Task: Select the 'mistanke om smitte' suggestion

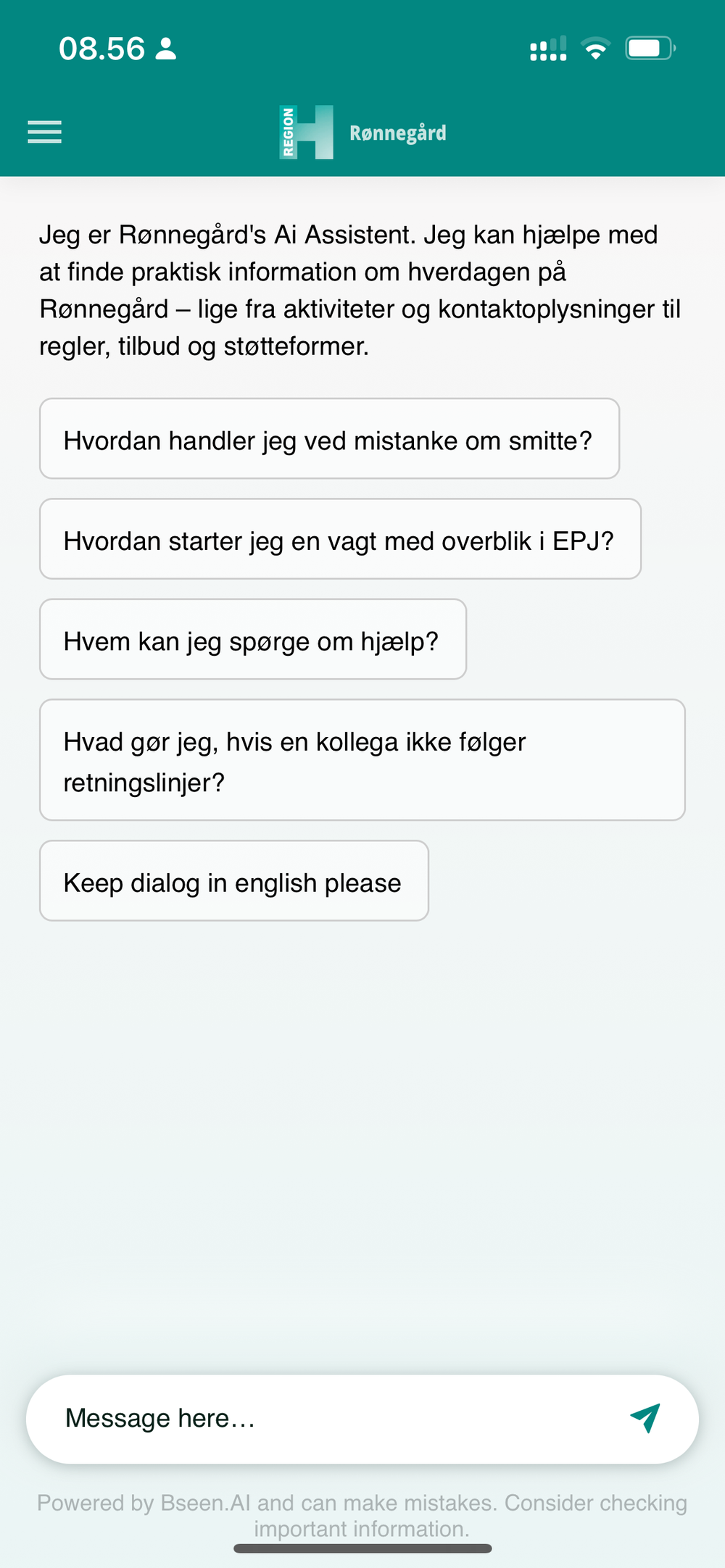Action: pos(329,439)
